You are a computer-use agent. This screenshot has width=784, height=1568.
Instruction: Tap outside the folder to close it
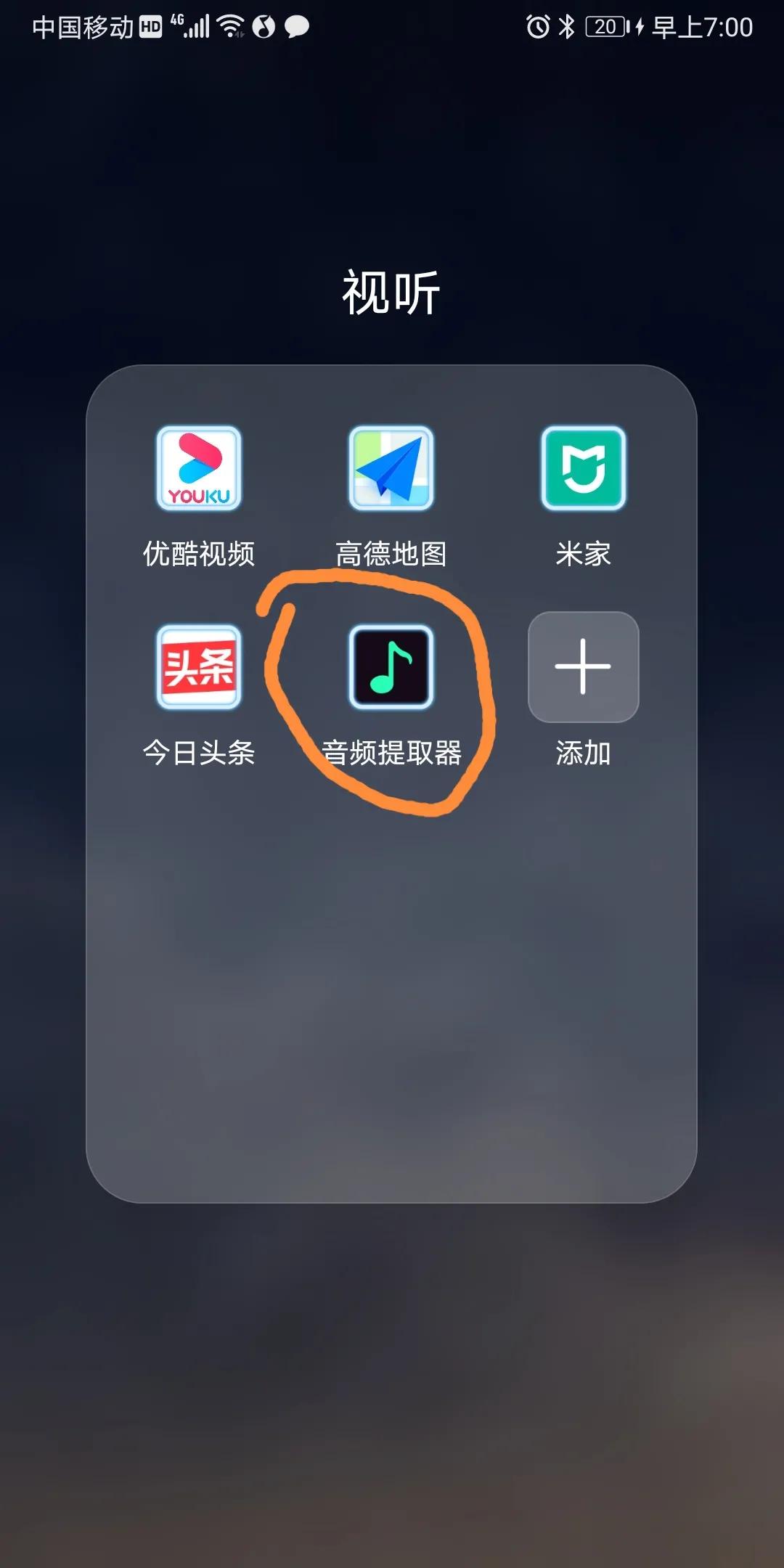[392, 1379]
